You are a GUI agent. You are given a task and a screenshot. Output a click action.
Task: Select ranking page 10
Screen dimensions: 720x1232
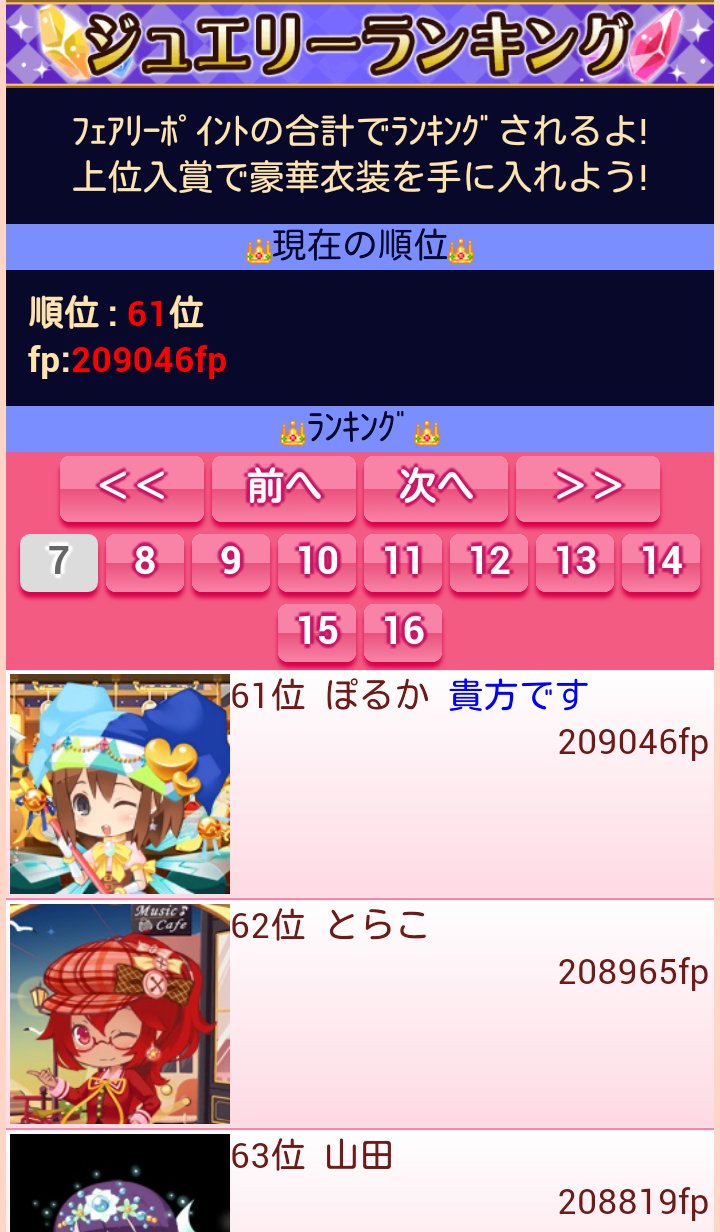point(317,563)
